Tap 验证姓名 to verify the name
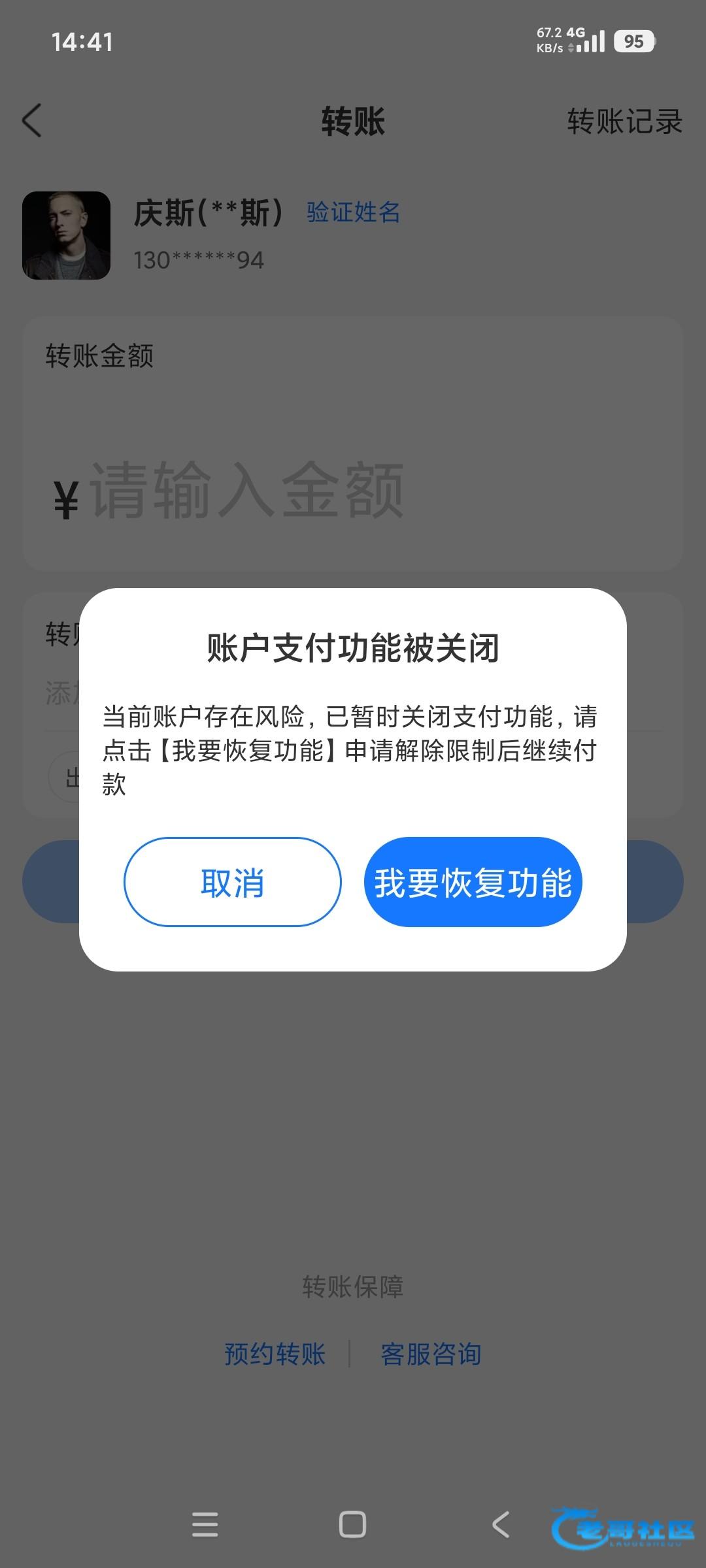706x1568 pixels. click(353, 212)
